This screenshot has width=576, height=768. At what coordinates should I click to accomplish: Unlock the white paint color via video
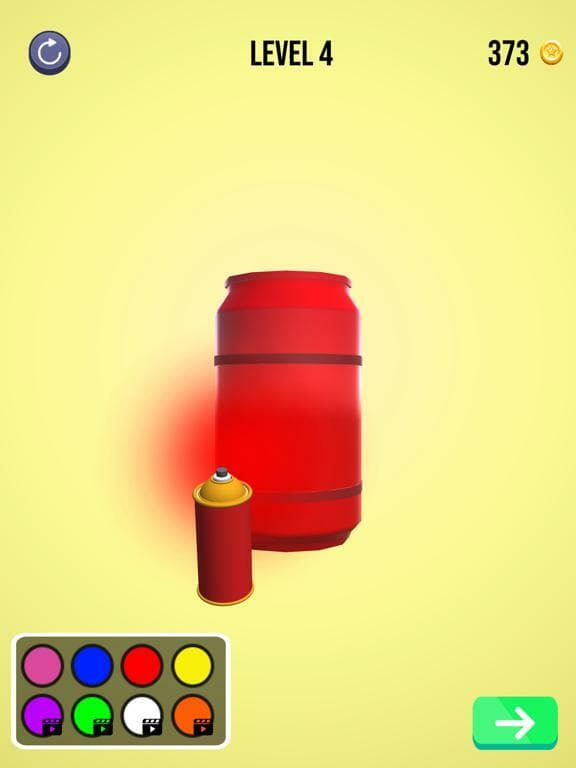click(142, 716)
